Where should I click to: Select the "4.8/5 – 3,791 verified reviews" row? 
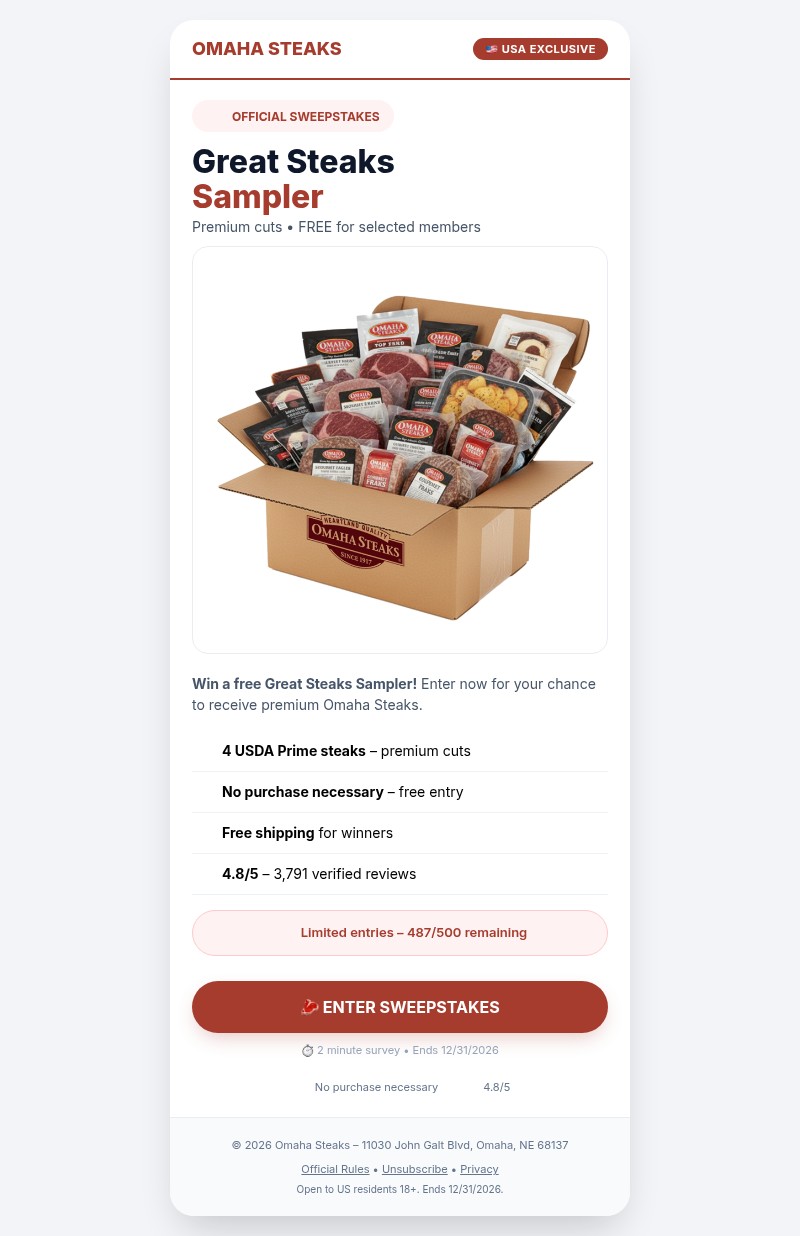pyautogui.click(x=319, y=873)
